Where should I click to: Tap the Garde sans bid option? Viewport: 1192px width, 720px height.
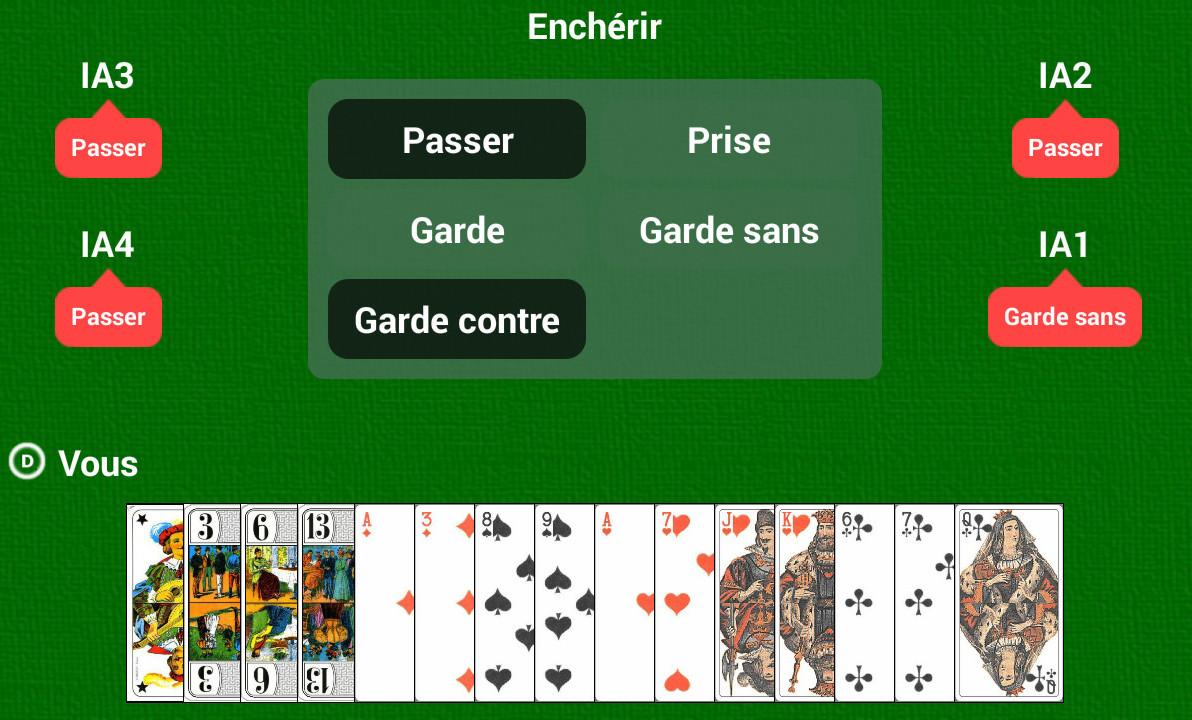point(729,230)
